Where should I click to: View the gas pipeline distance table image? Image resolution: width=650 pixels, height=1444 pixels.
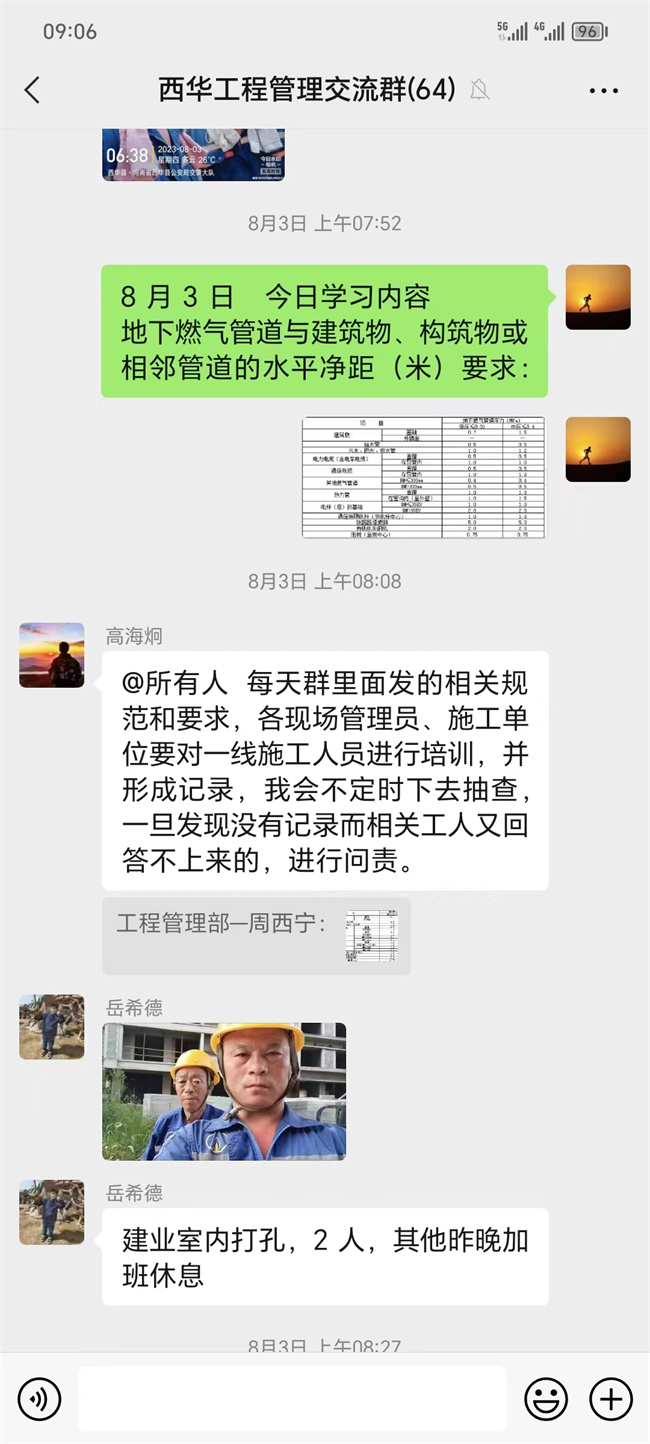coord(423,478)
